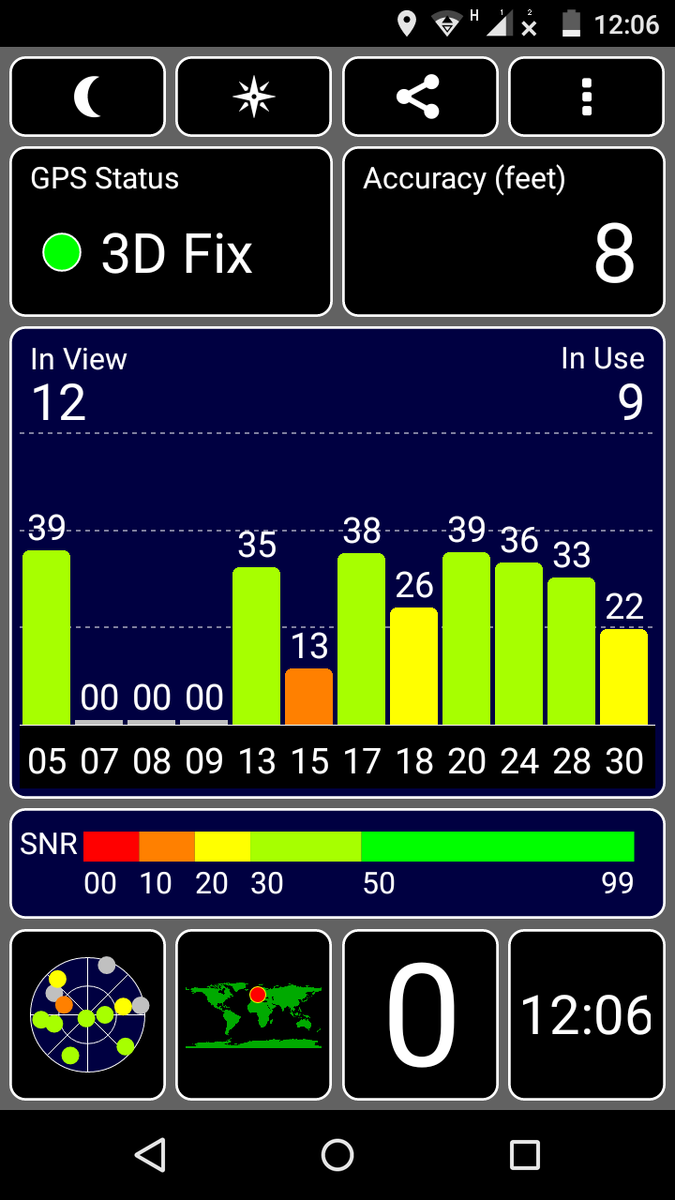Open the time tile showing 12:06

pyautogui.click(x=586, y=1014)
